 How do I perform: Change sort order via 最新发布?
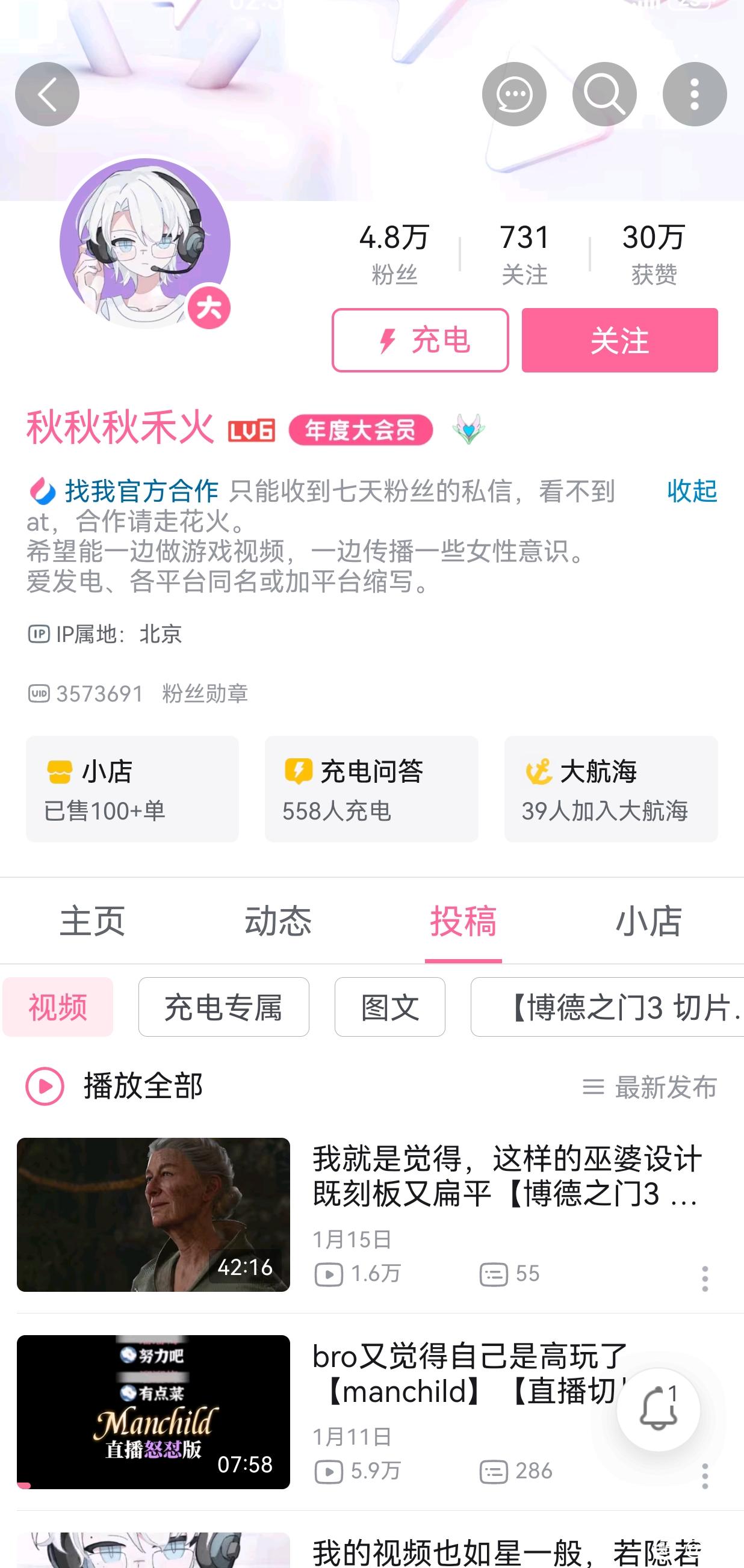pos(650,1087)
